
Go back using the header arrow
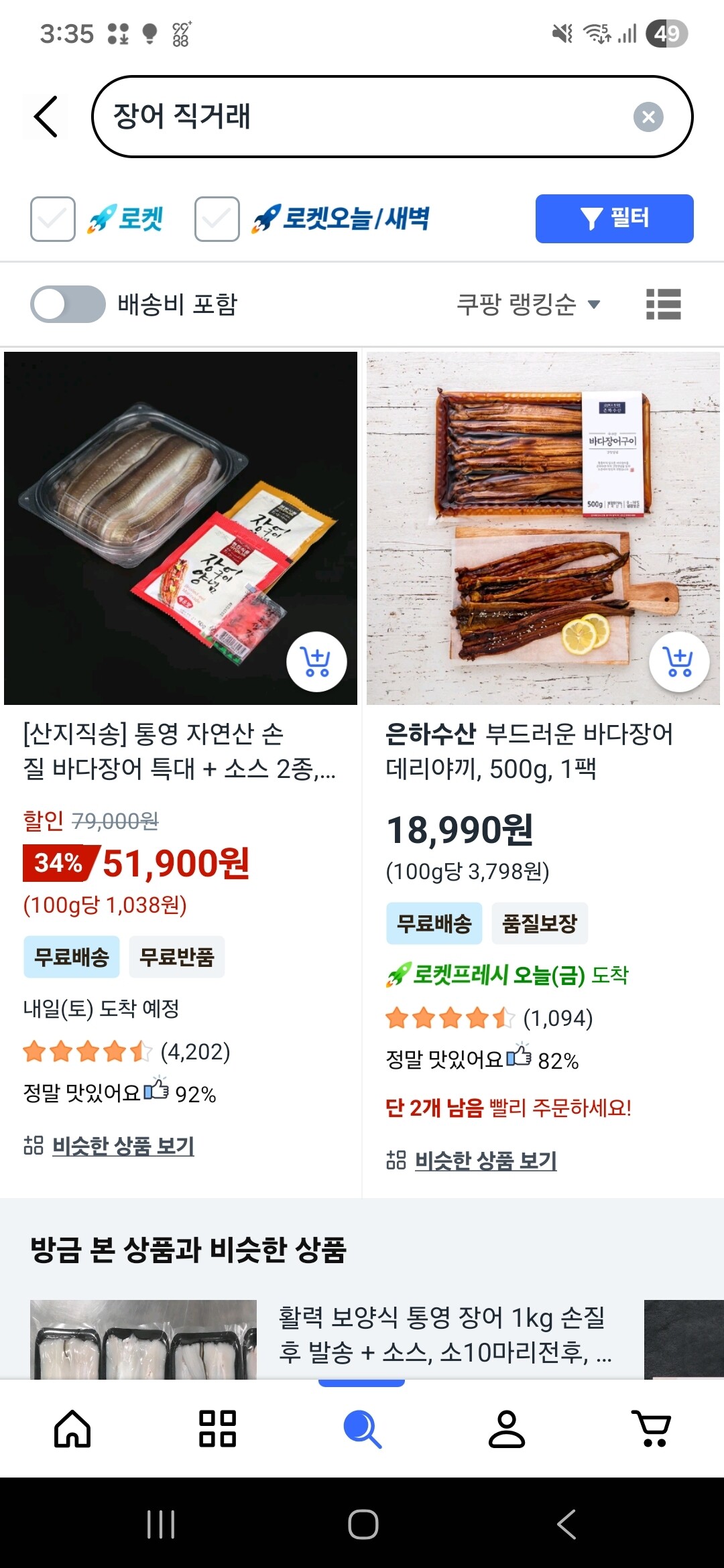coord(46,117)
